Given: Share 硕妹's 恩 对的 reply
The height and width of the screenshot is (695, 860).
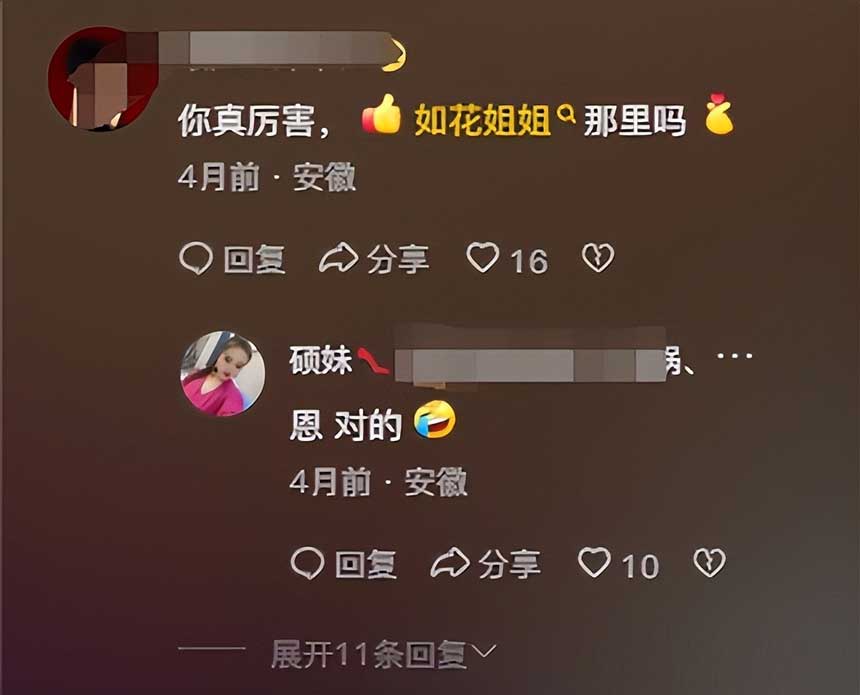Looking at the screenshot, I should pyautogui.click(x=486, y=565).
